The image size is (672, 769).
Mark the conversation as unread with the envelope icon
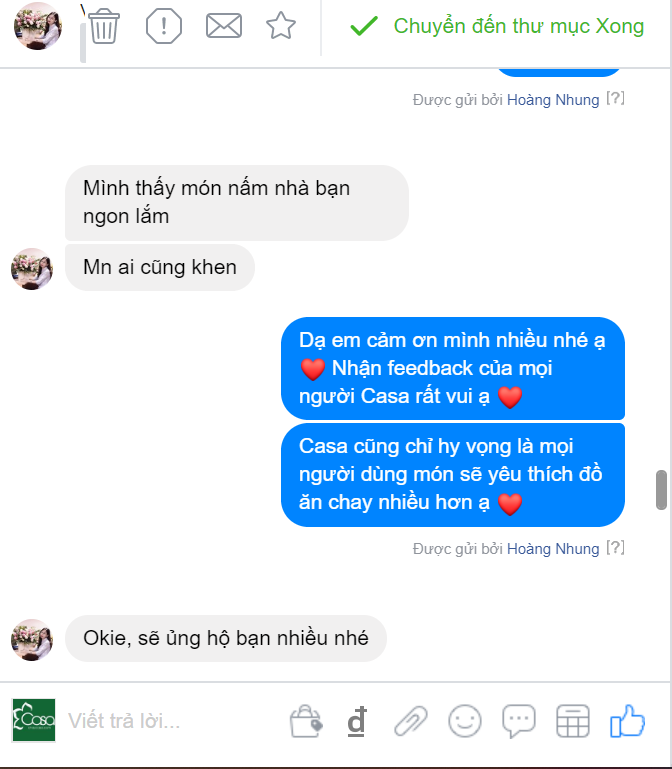pyautogui.click(x=223, y=25)
